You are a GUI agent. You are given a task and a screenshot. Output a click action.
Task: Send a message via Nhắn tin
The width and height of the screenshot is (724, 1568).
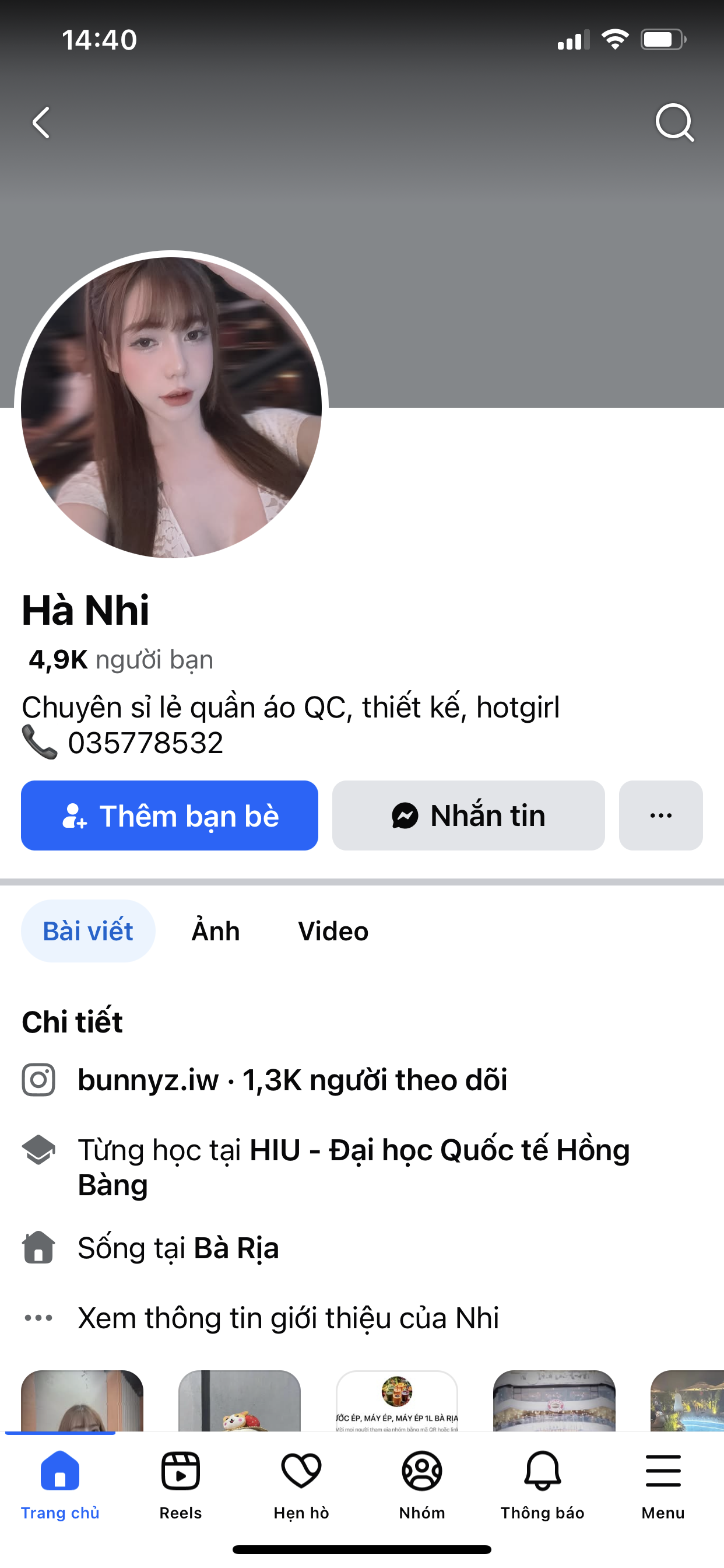(468, 815)
